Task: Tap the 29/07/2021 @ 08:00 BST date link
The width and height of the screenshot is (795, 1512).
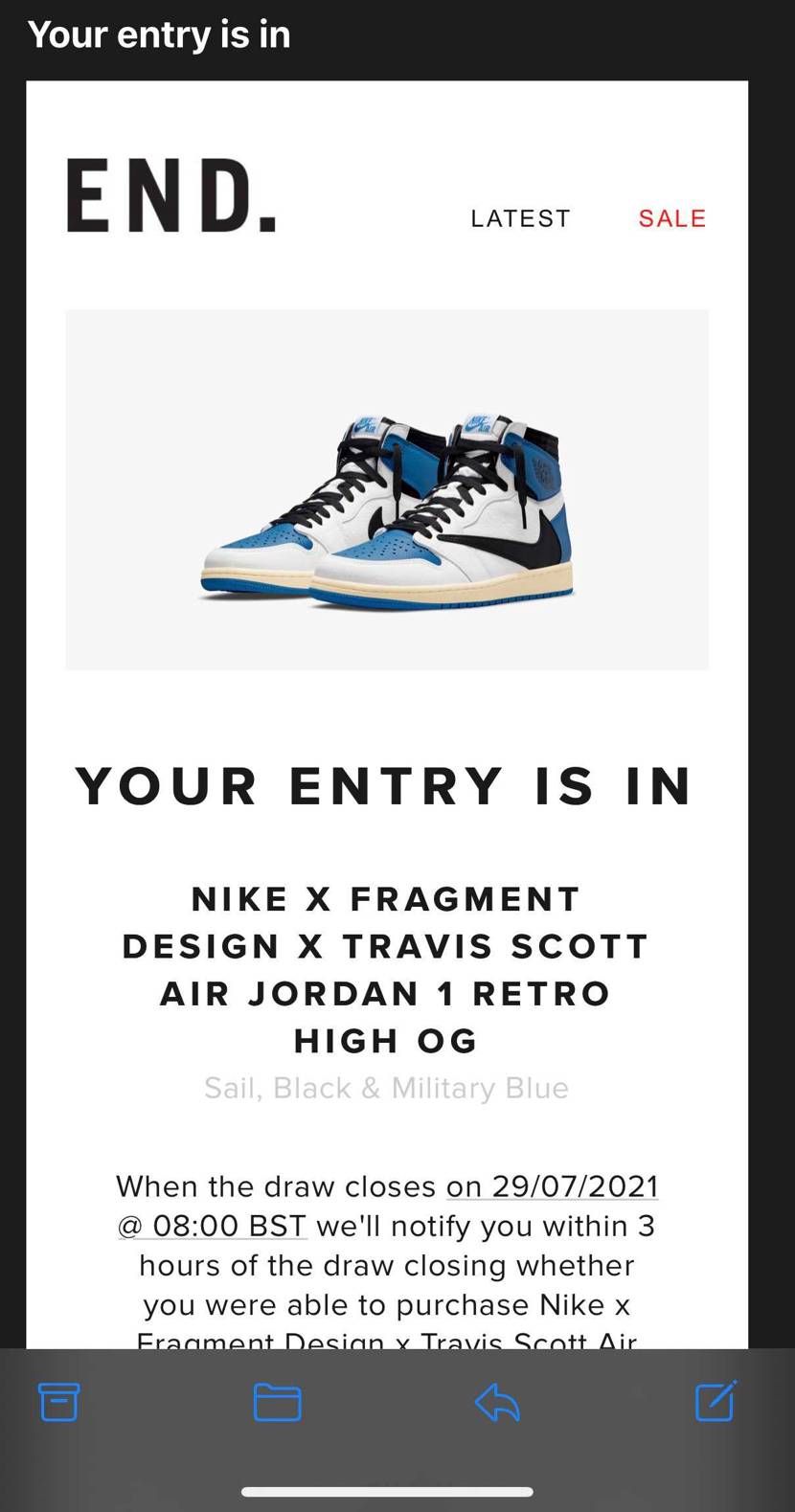Action: [x=553, y=1186]
